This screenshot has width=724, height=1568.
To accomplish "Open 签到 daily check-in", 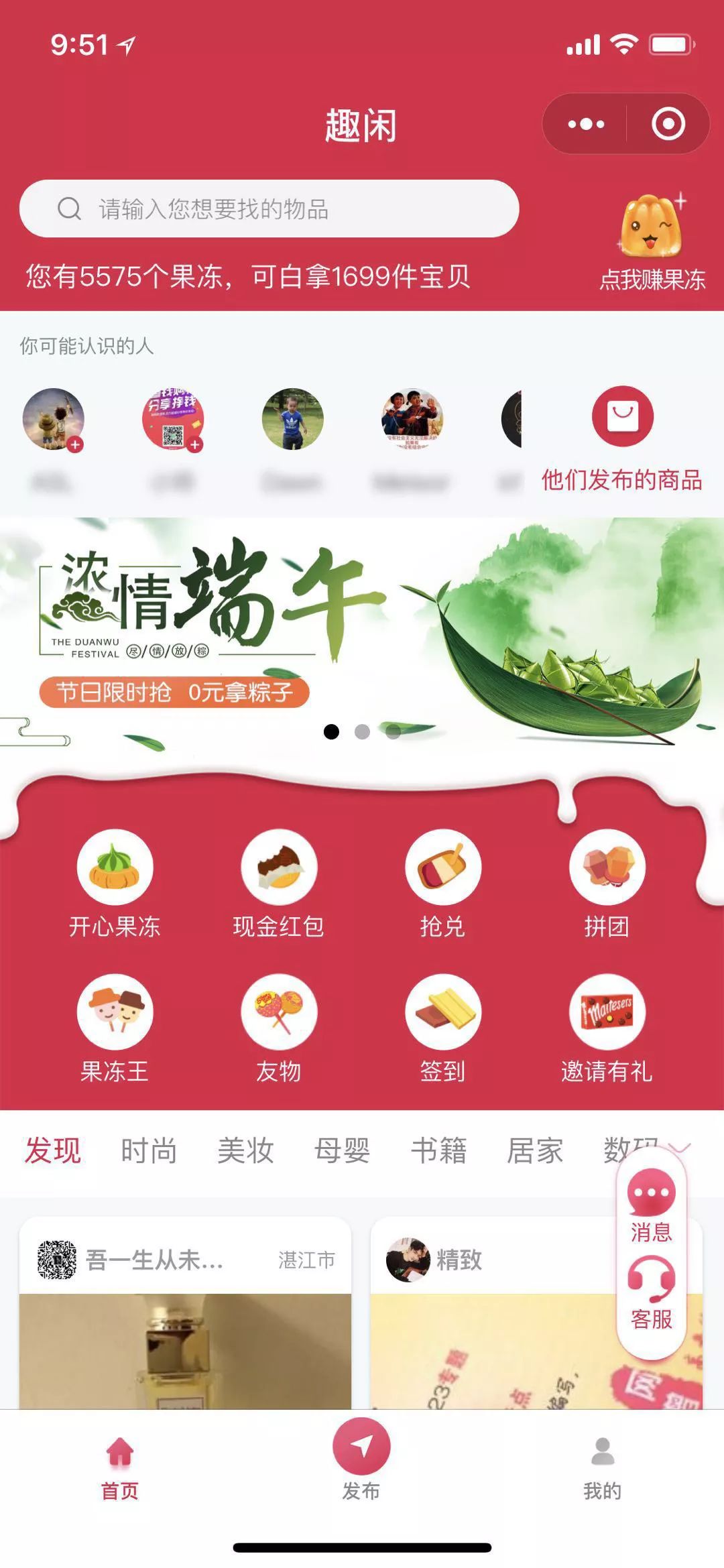I will (442, 1012).
